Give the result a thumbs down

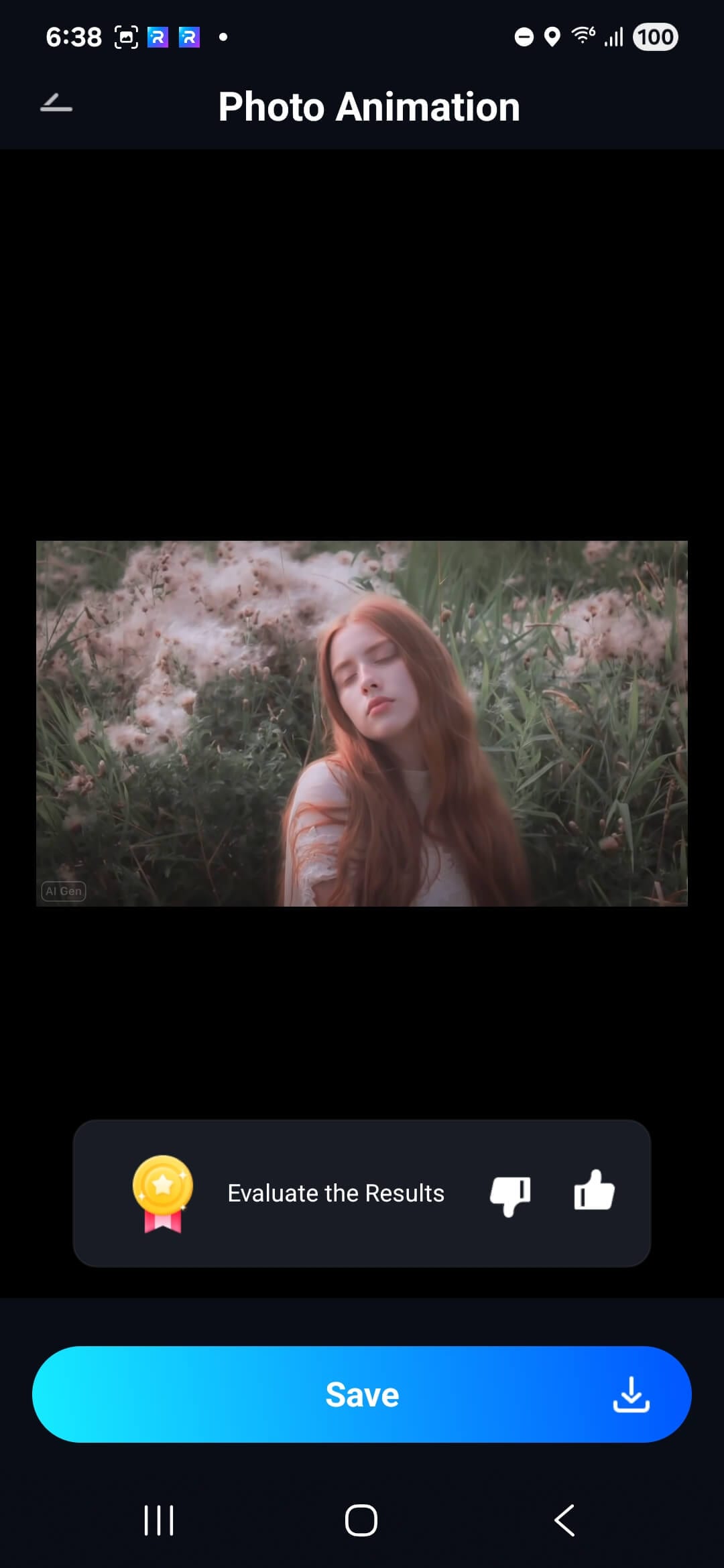click(x=510, y=1194)
